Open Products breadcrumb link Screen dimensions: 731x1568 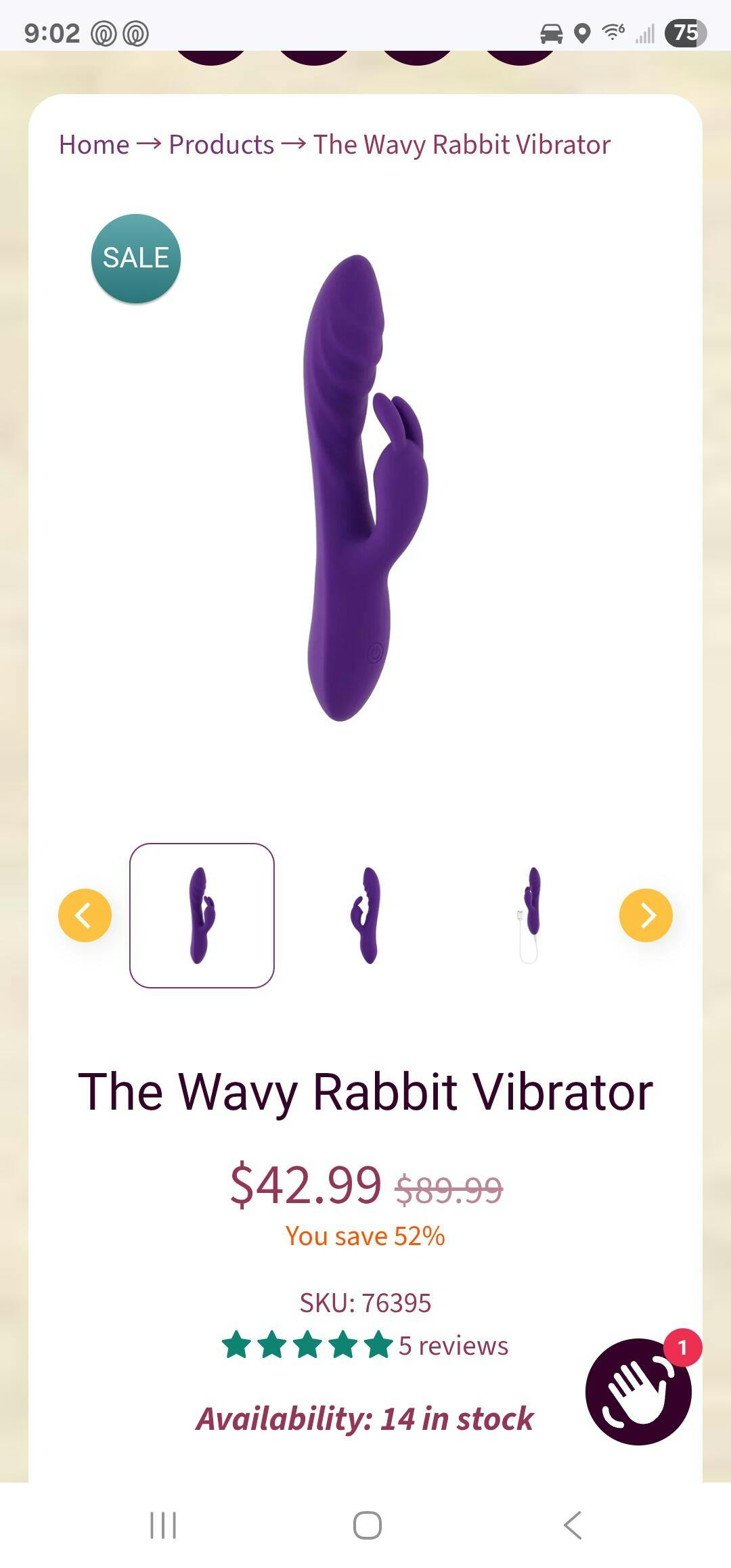(221, 144)
